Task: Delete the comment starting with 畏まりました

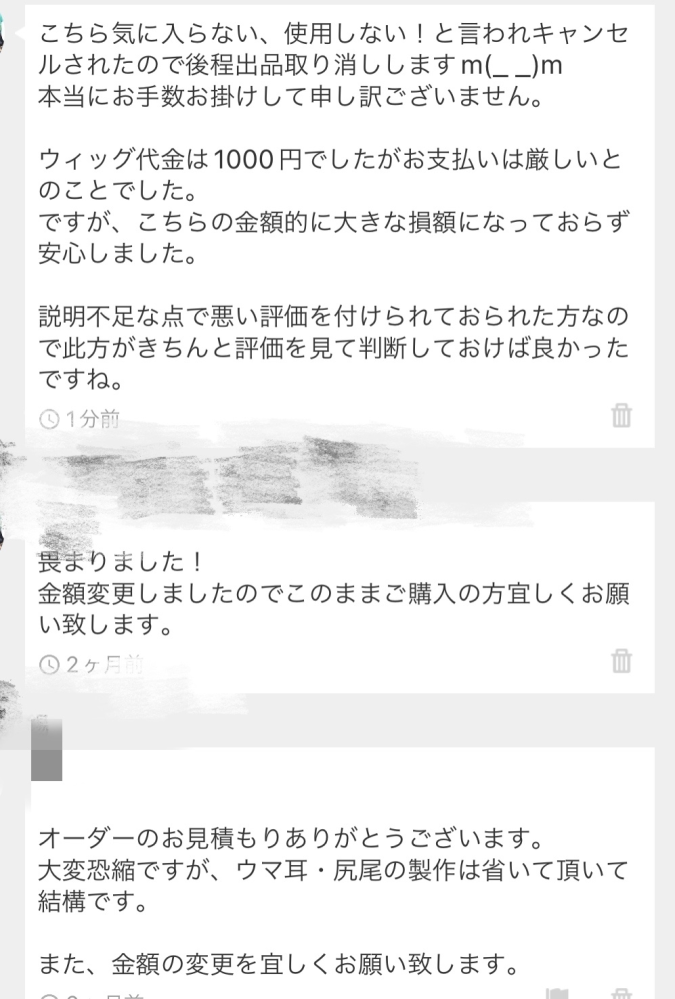Action: [621, 660]
